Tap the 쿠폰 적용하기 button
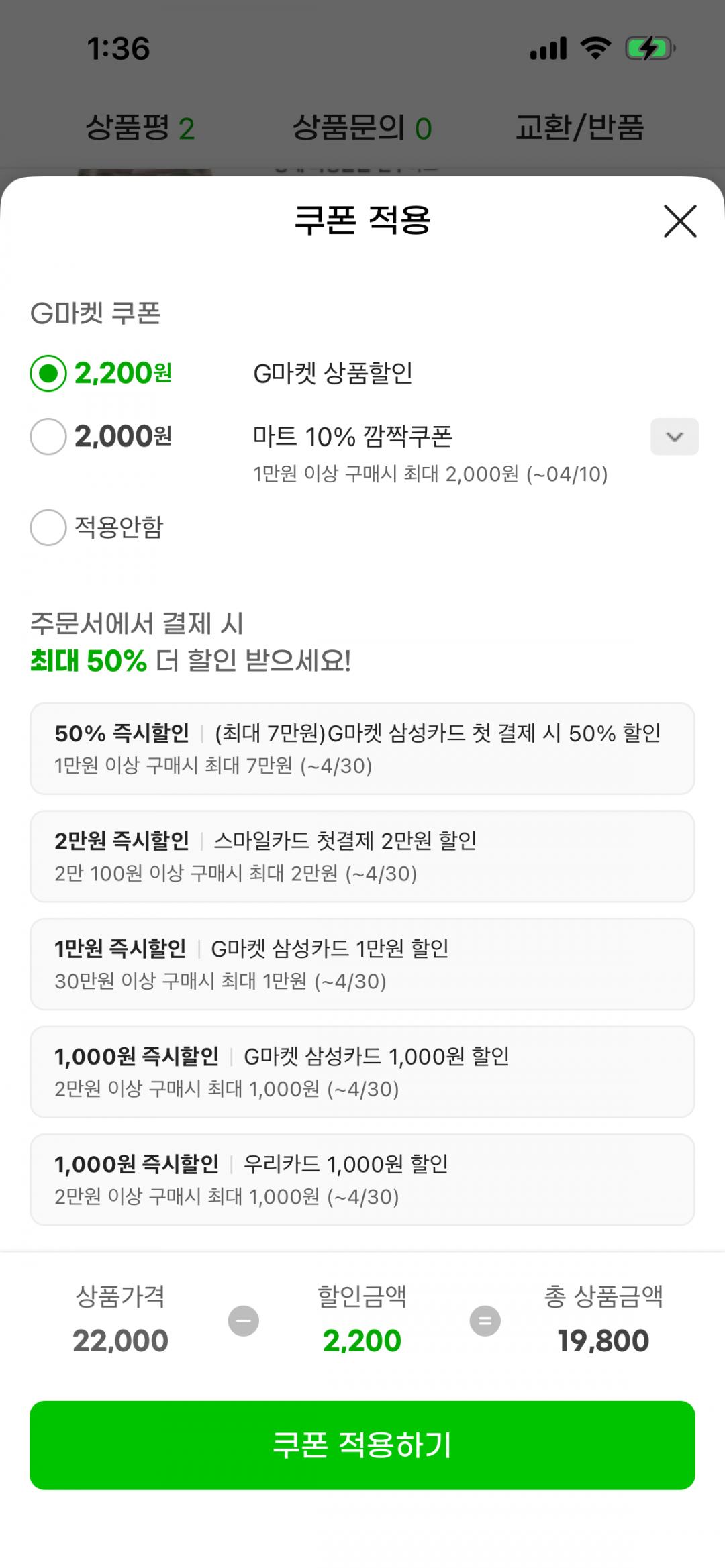The image size is (725, 1568). (362, 1445)
